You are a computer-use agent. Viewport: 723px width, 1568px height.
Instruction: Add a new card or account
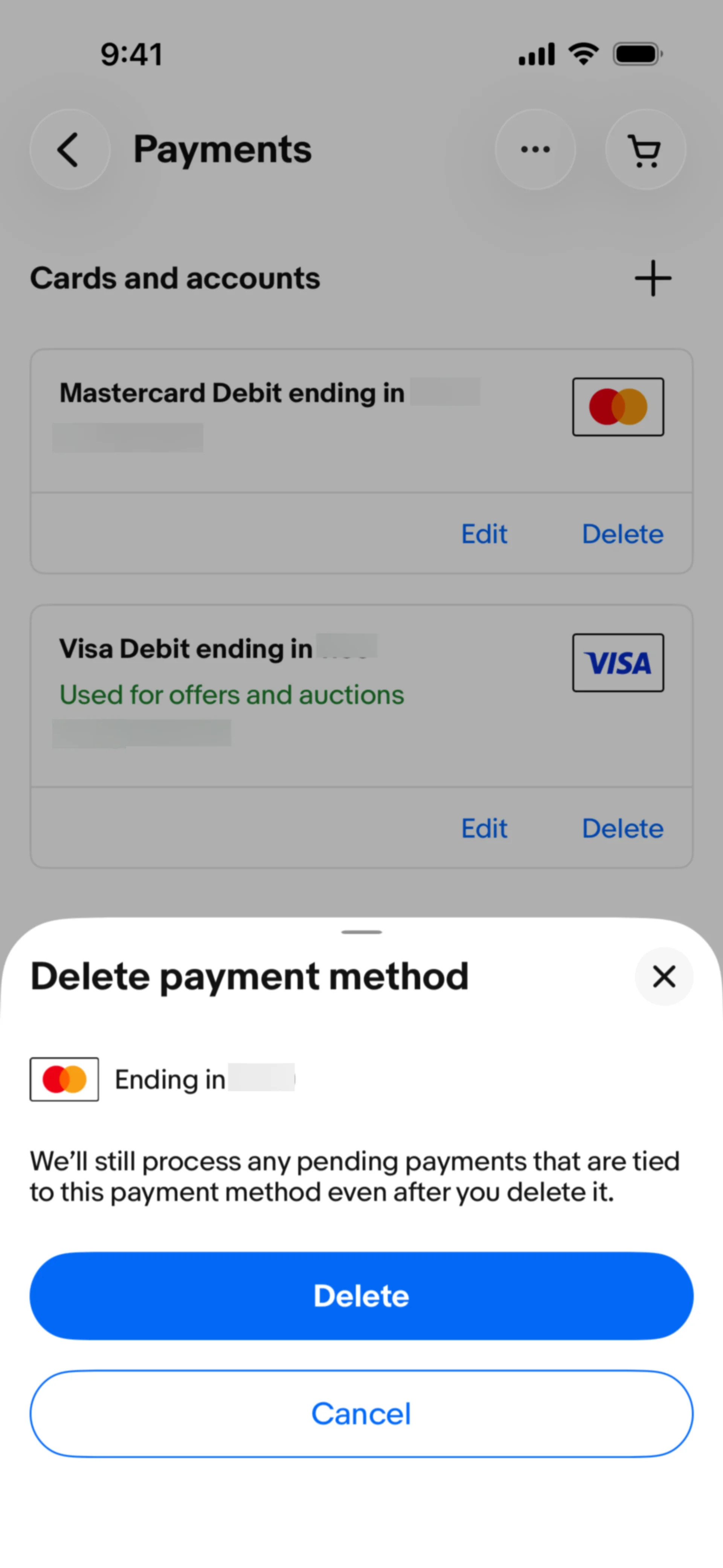[x=653, y=279]
